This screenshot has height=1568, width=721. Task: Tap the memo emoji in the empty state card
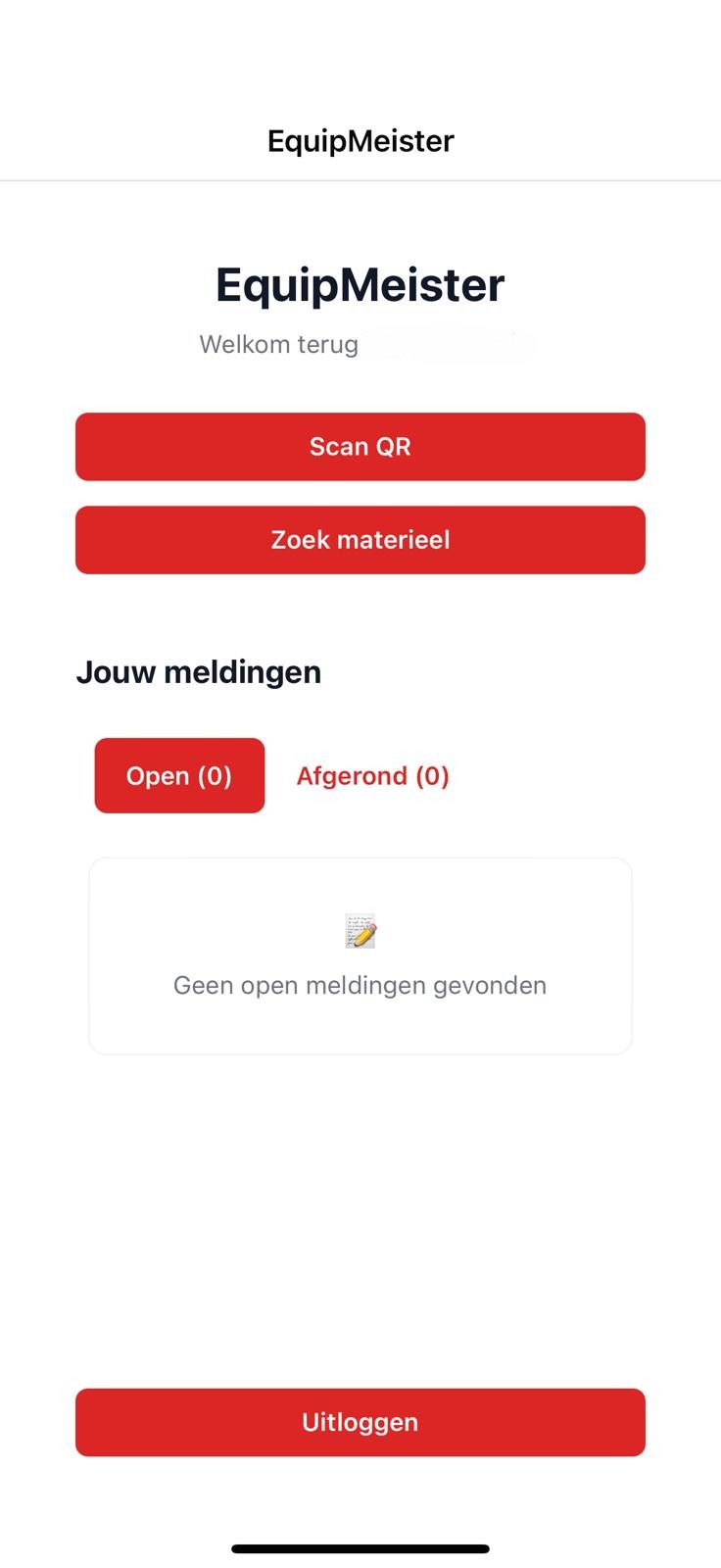pyautogui.click(x=360, y=929)
